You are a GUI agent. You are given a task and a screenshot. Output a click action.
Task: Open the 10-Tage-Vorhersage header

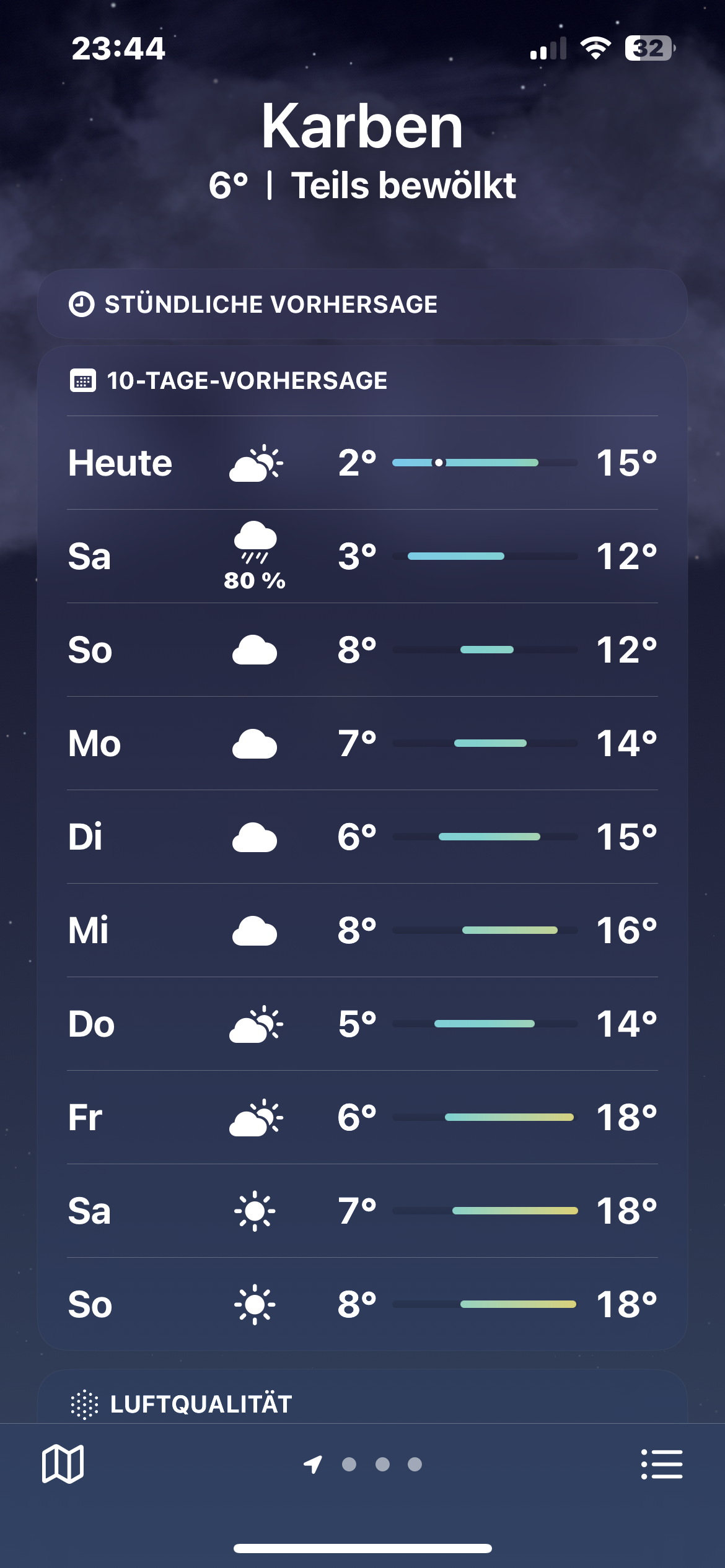click(247, 380)
